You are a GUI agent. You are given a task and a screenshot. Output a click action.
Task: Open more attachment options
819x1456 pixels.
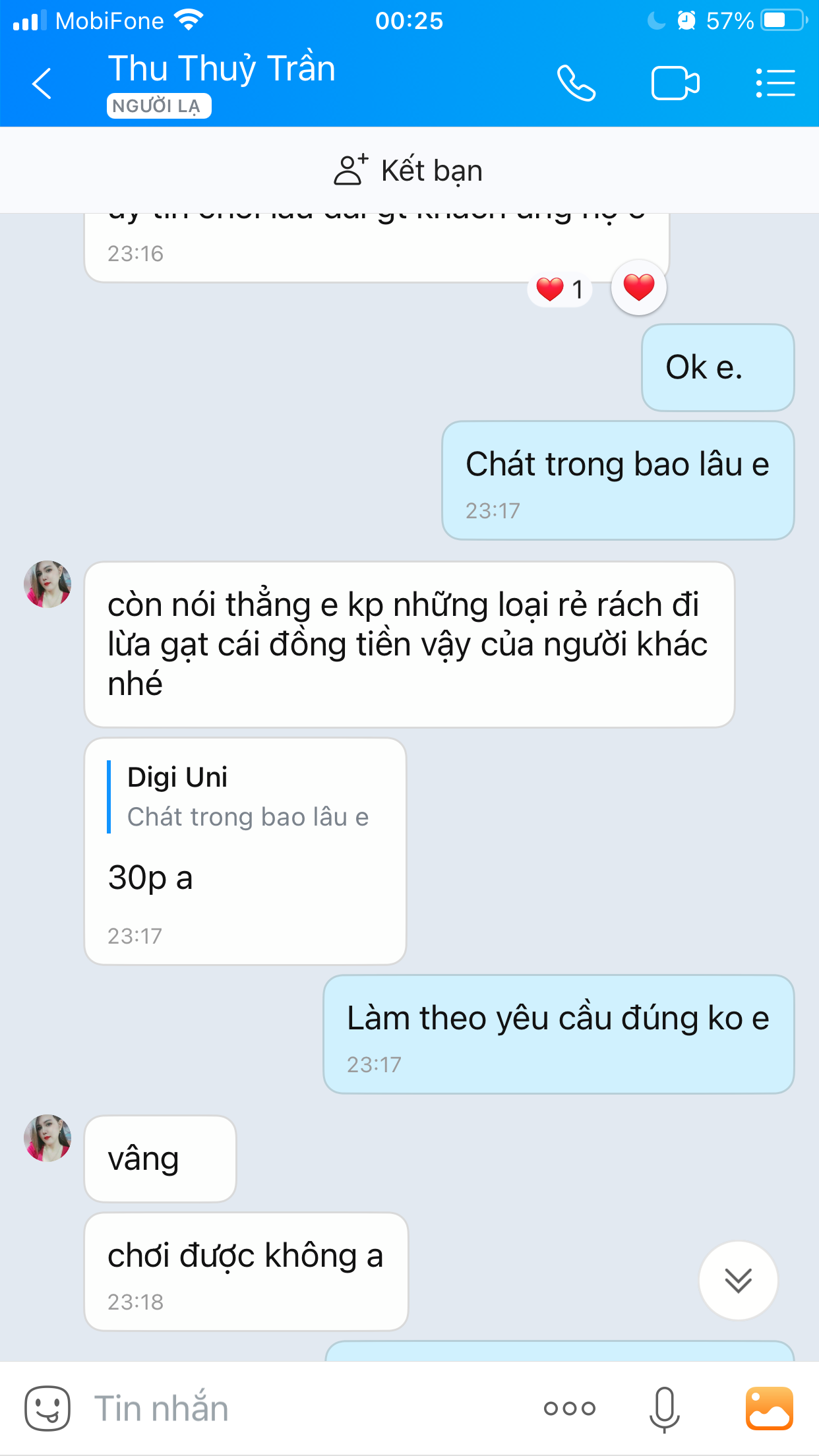[570, 1409]
